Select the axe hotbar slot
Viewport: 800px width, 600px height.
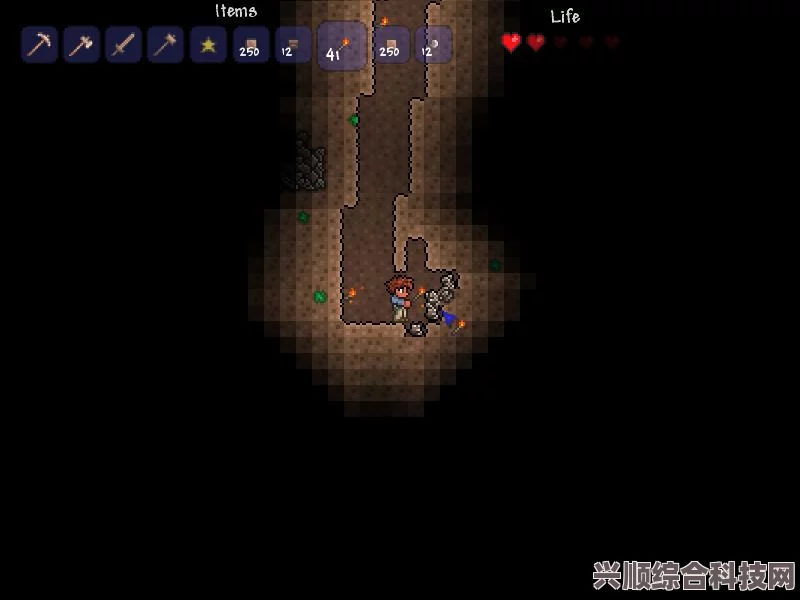point(82,45)
